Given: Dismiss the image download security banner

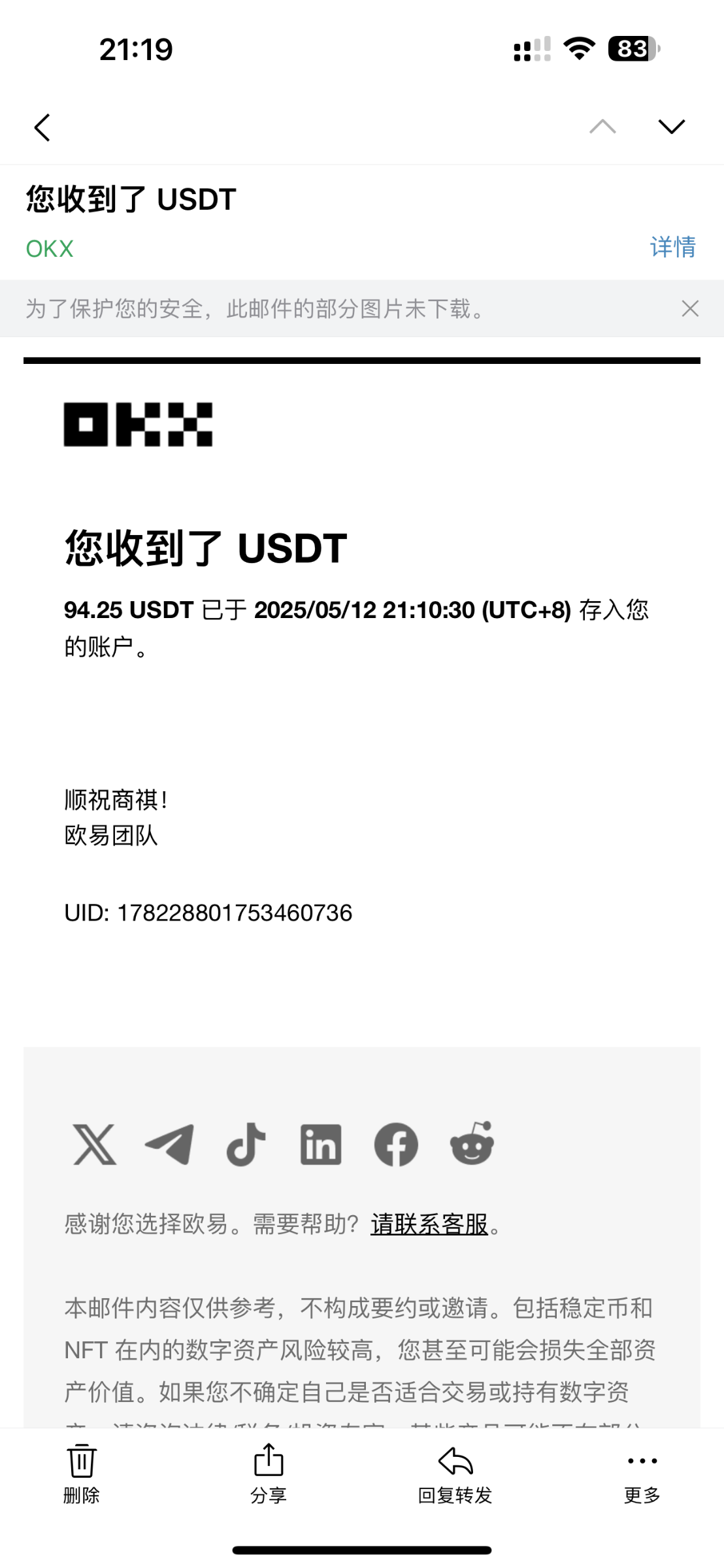Looking at the screenshot, I should 690,308.
